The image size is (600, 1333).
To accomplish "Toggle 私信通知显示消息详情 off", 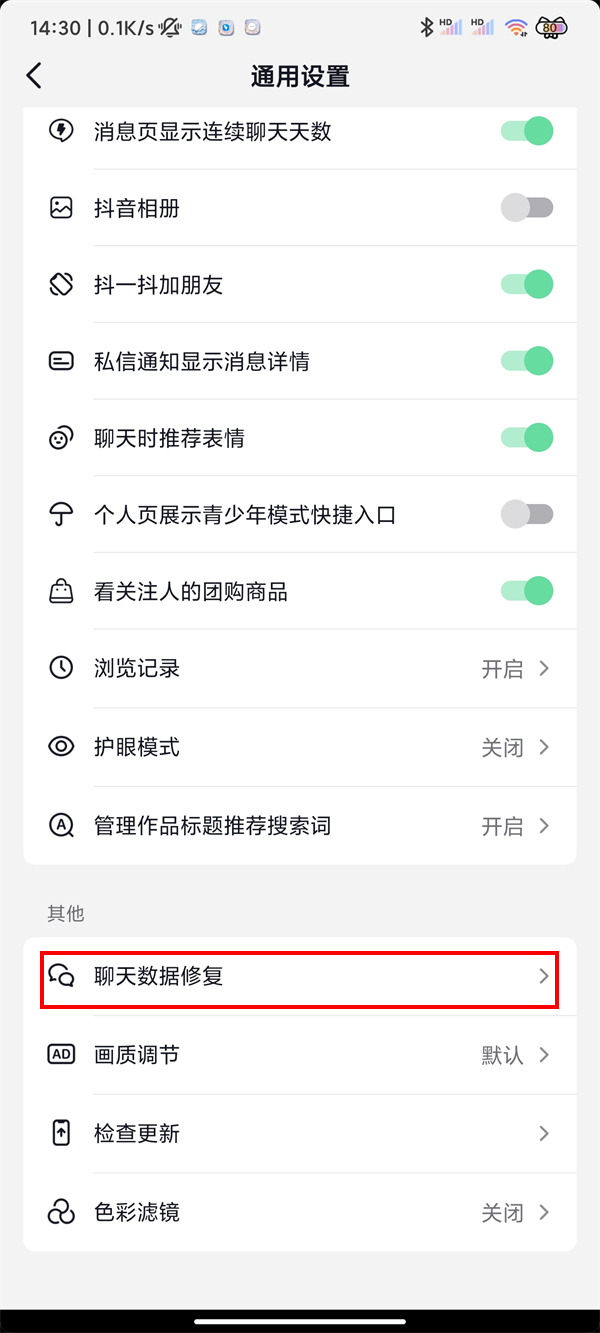I will pyautogui.click(x=526, y=361).
